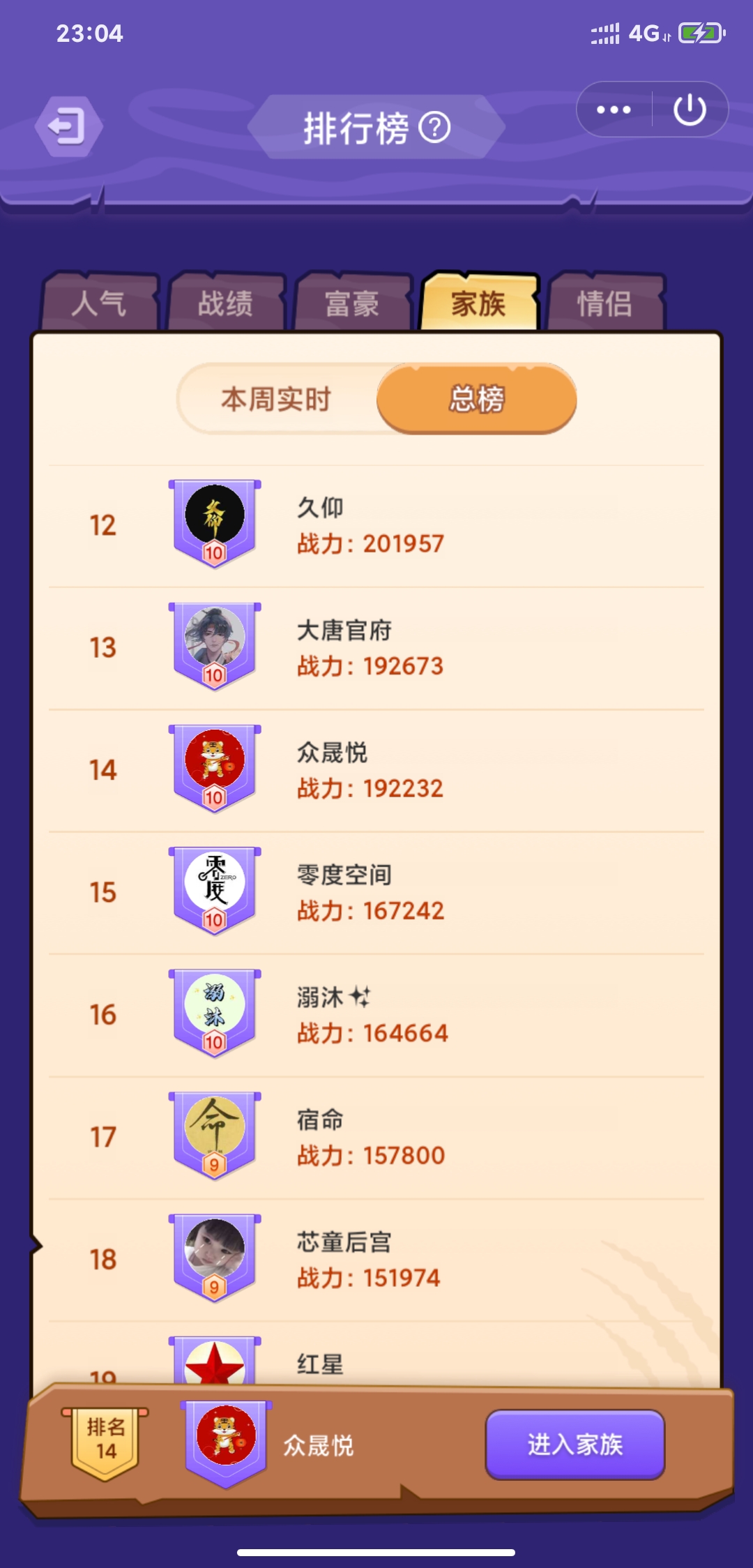
Task: Open the family 宿命 ranked 17
Action: 376,1138
